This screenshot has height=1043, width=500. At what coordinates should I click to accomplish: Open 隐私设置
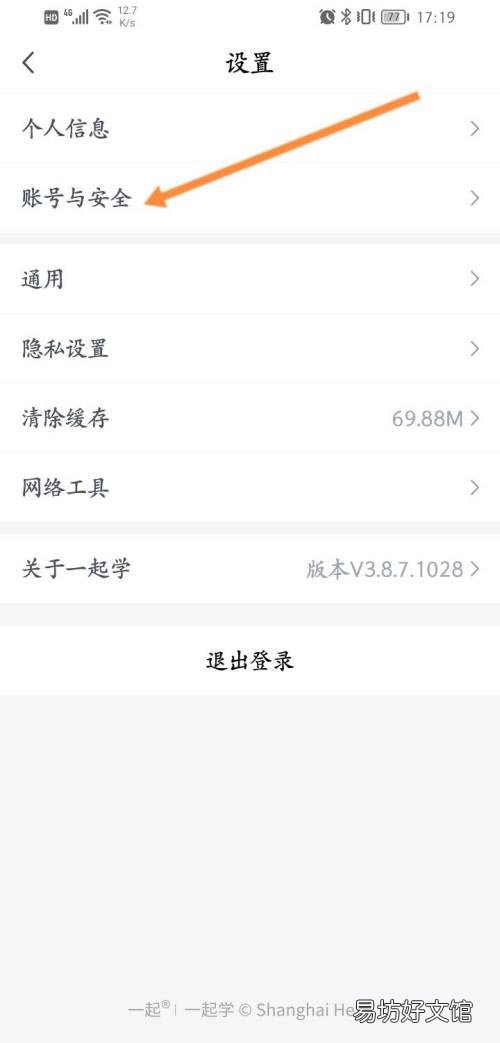250,348
